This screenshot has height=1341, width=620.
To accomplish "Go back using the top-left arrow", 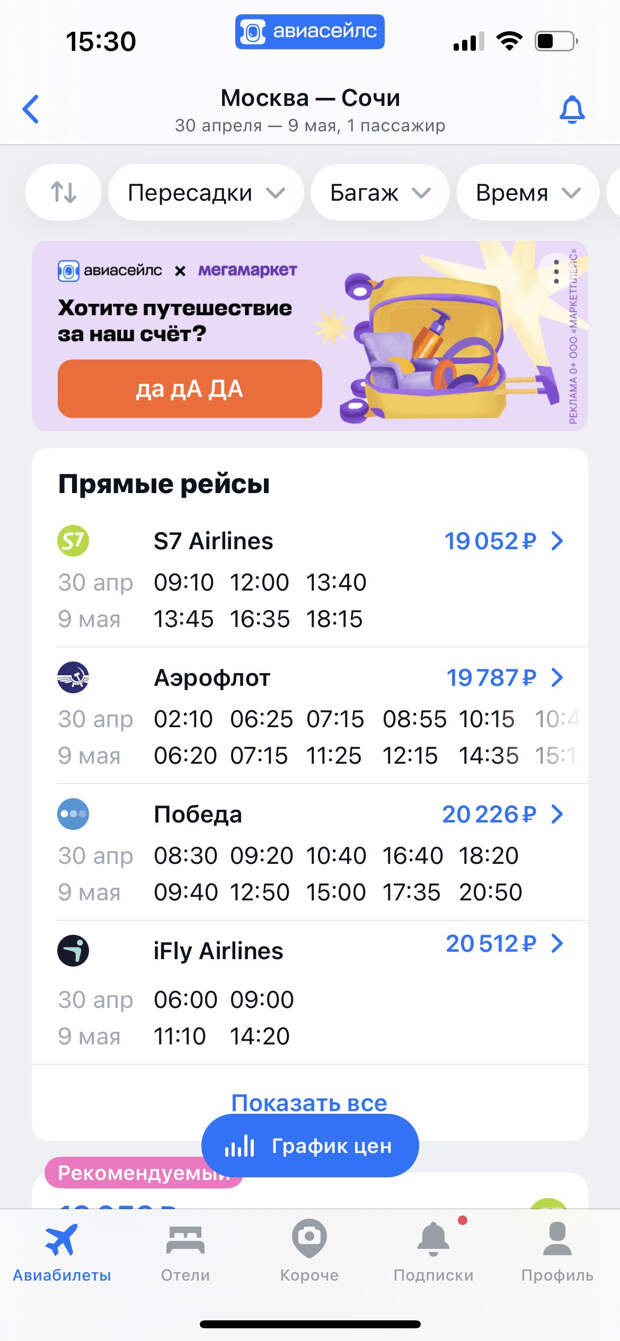I will 31,109.
